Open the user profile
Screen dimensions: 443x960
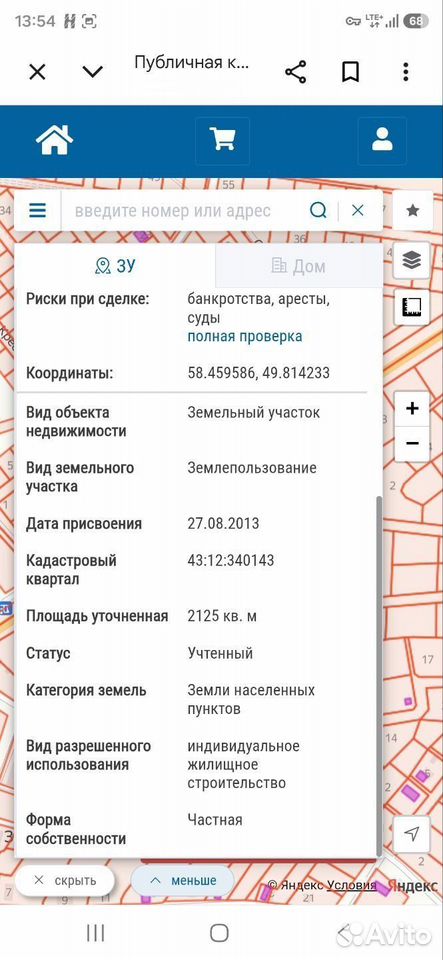coord(382,141)
